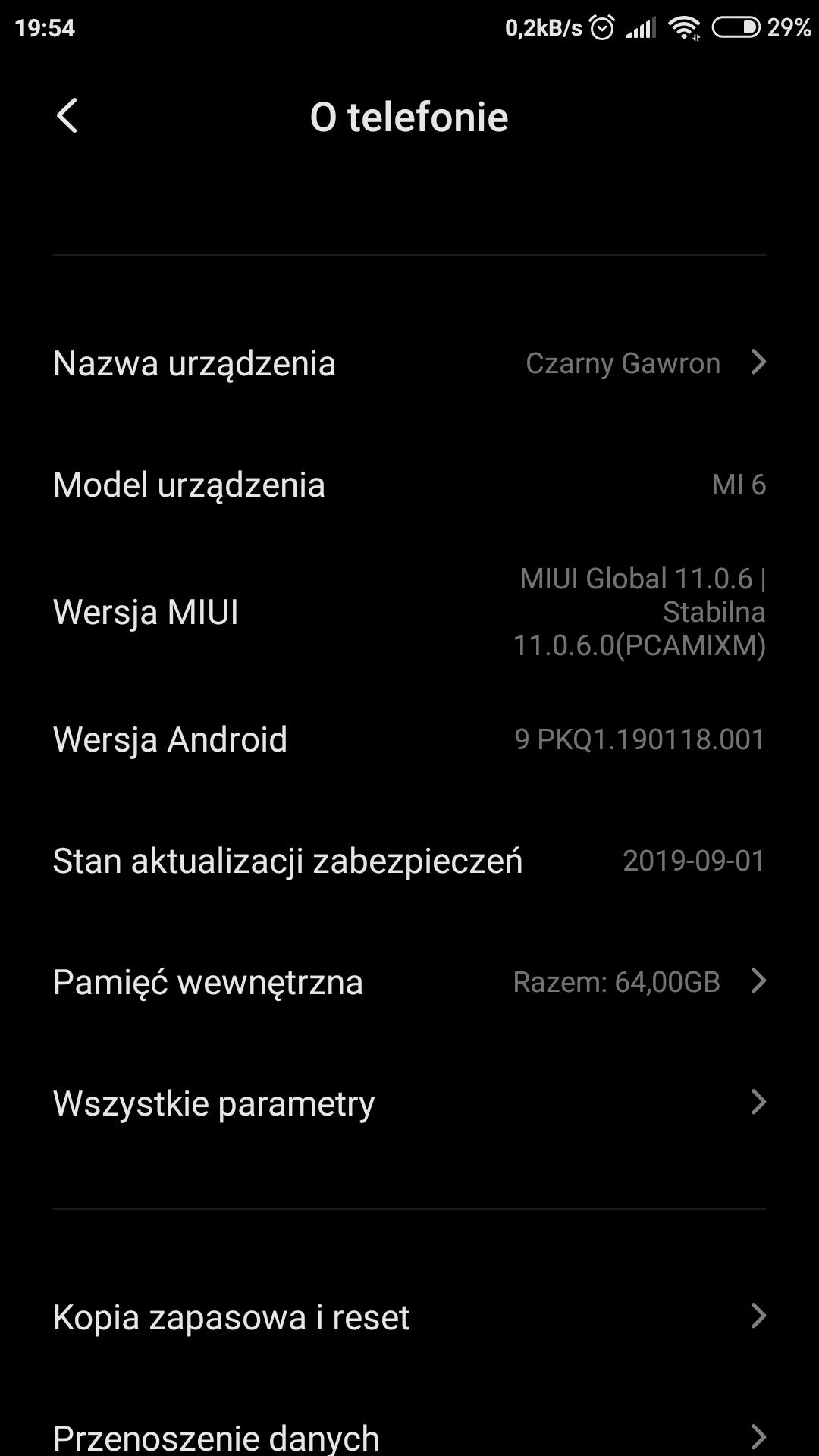
Task: Tap the Wersja Android row
Action: 409,739
